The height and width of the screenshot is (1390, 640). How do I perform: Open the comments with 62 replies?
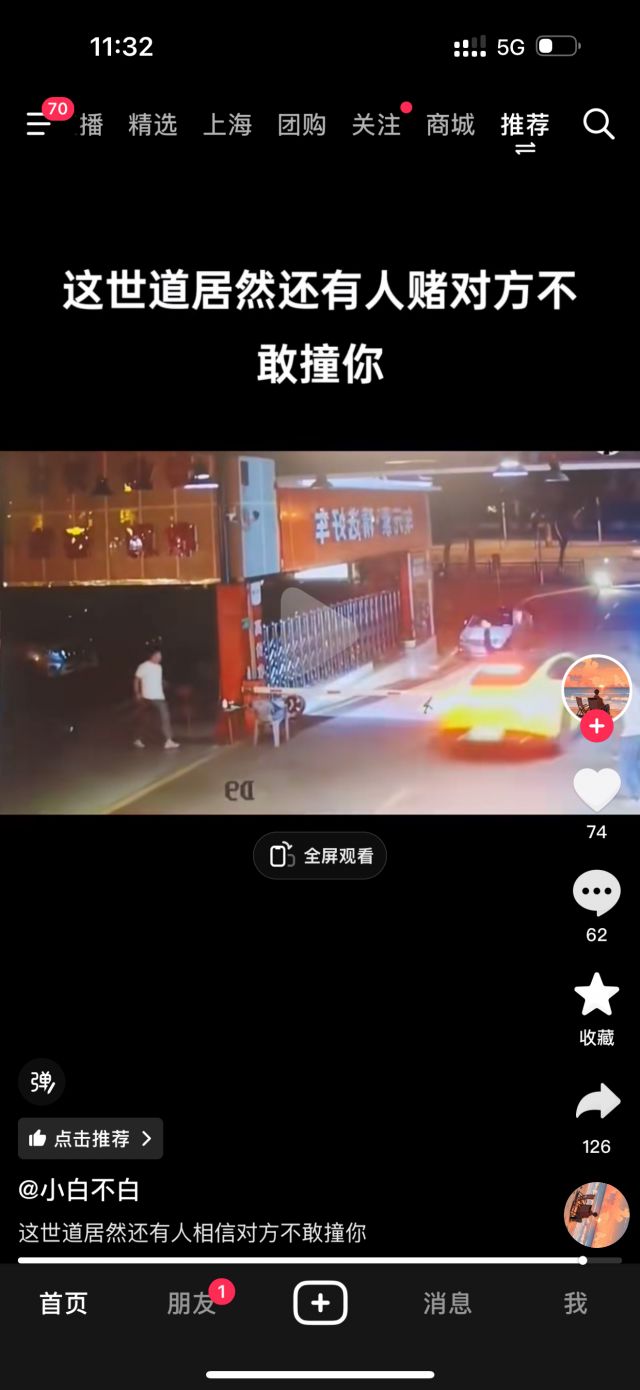tap(597, 893)
